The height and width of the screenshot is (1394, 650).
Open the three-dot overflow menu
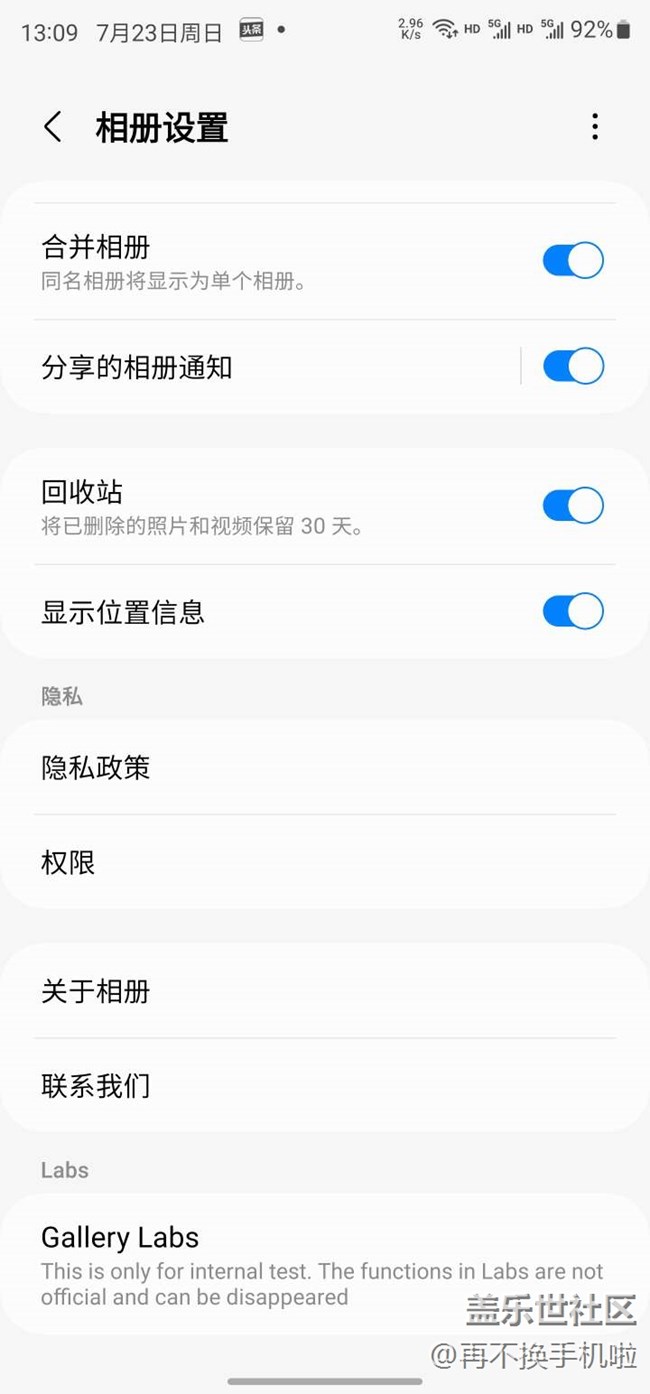[x=595, y=127]
